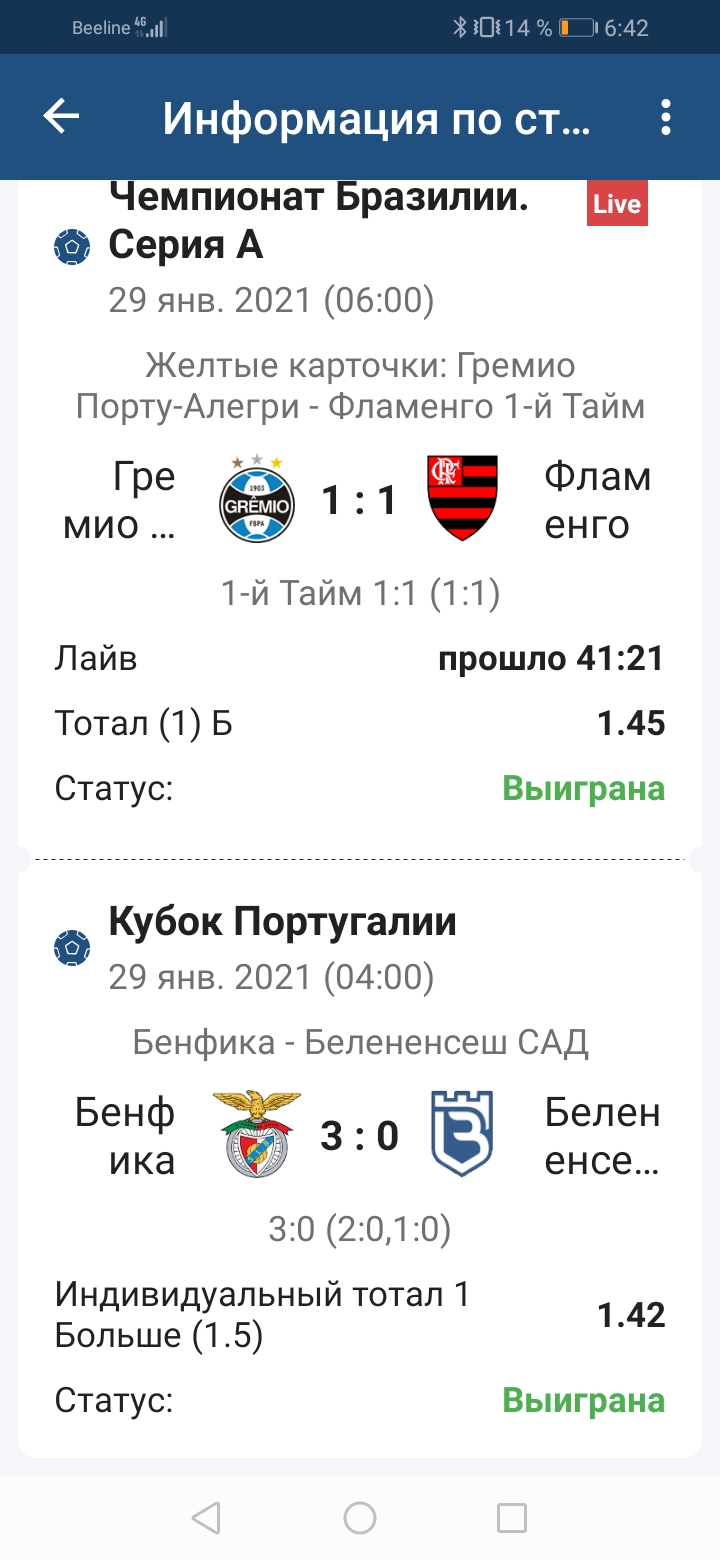Tap the system home button

[360, 1518]
